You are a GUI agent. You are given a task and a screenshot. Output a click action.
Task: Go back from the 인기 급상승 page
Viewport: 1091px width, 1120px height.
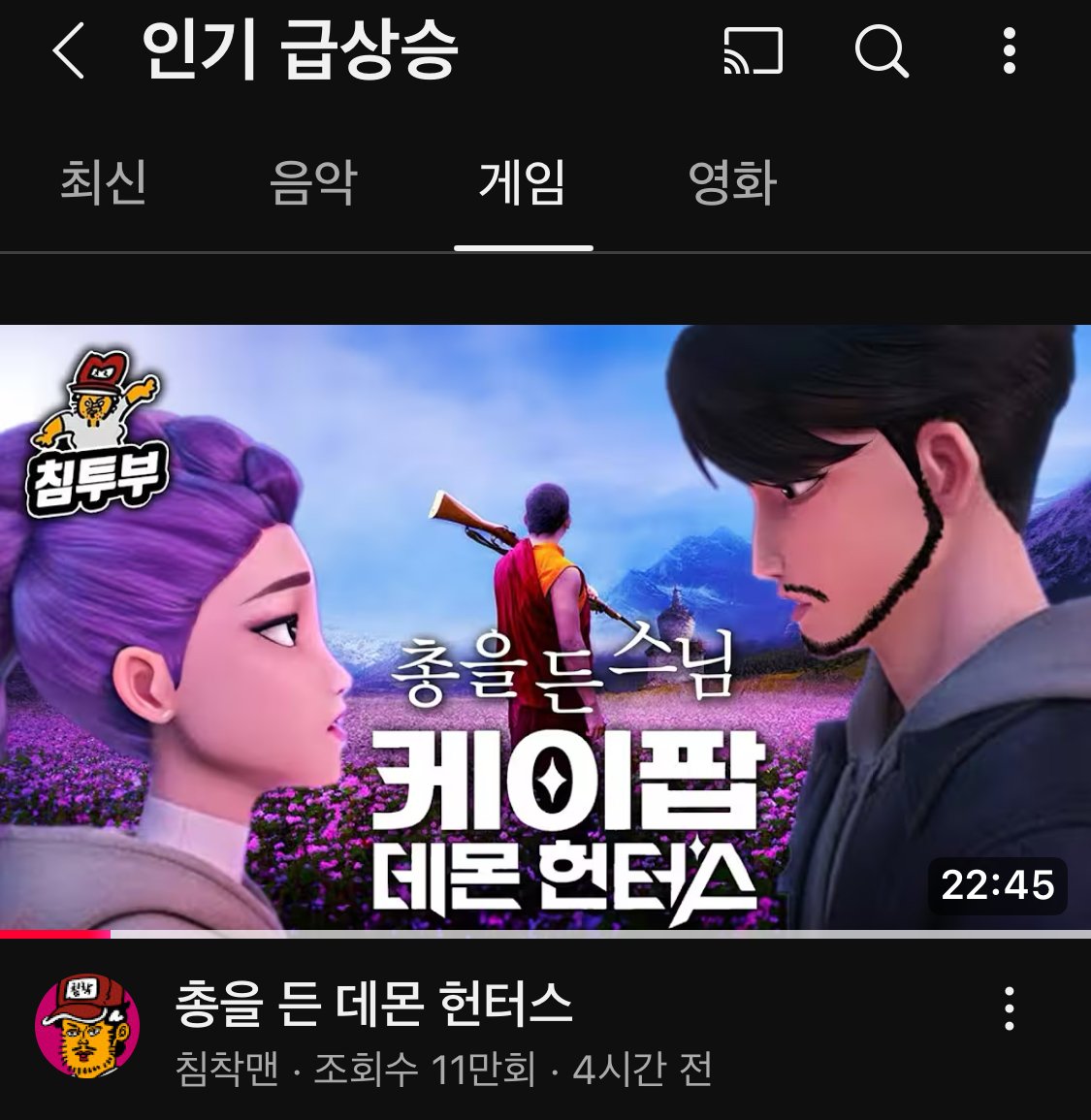(x=70, y=51)
